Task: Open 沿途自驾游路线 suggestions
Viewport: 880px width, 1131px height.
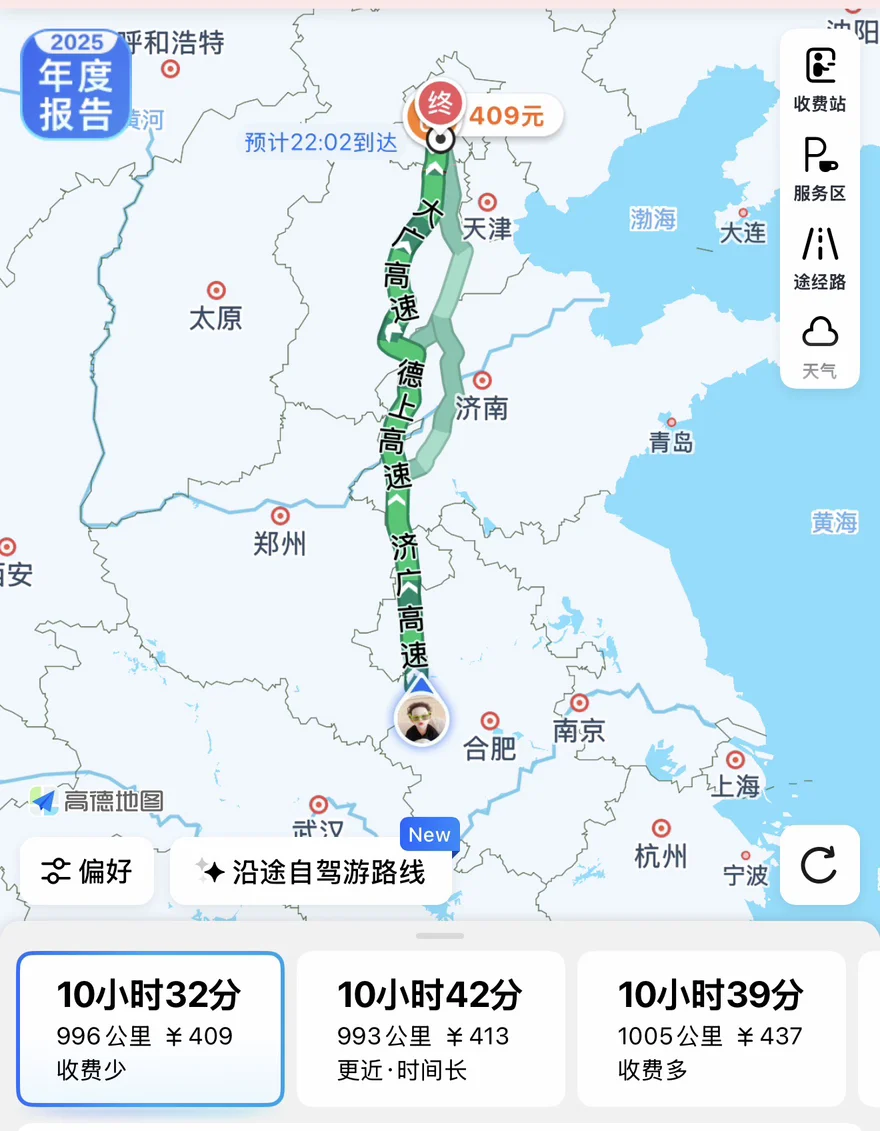Action: tap(311, 871)
